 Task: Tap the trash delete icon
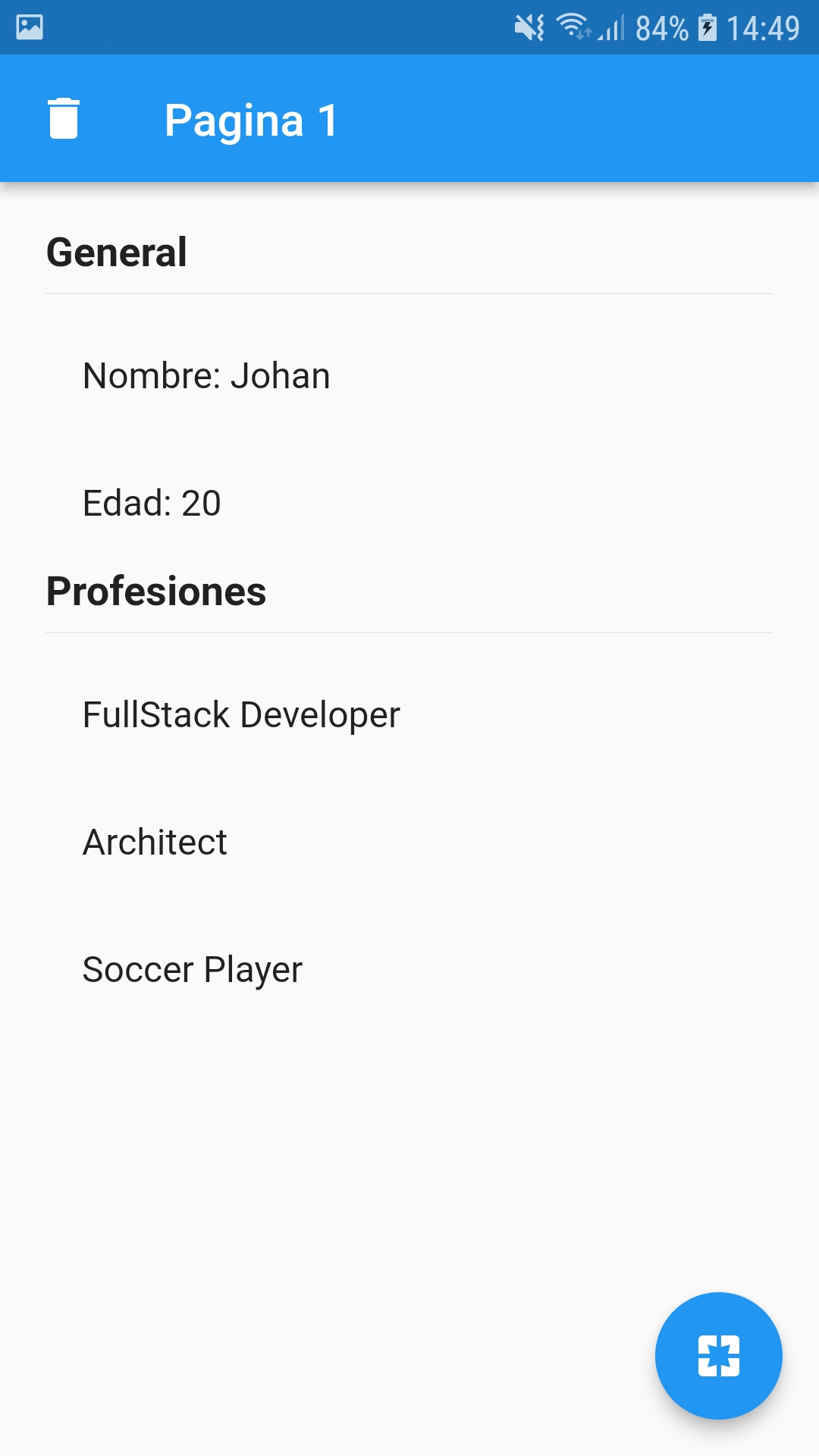coord(64,118)
